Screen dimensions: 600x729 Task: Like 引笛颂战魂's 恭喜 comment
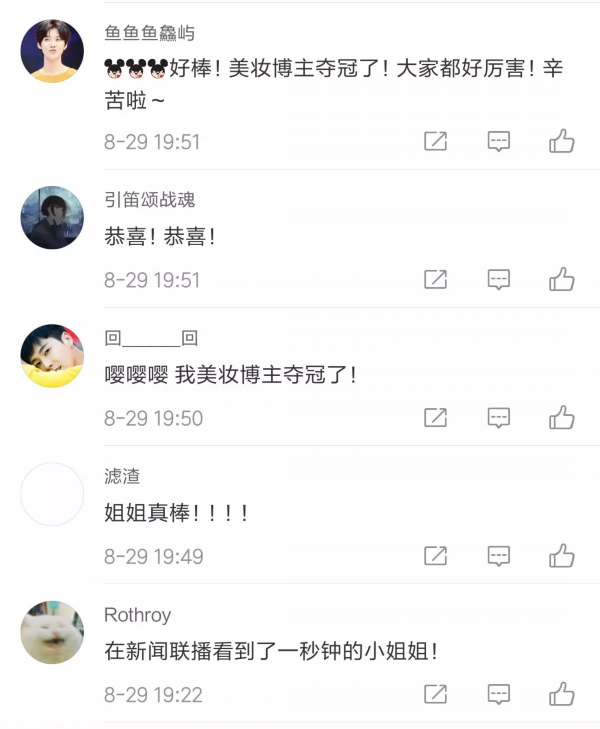(562, 279)
